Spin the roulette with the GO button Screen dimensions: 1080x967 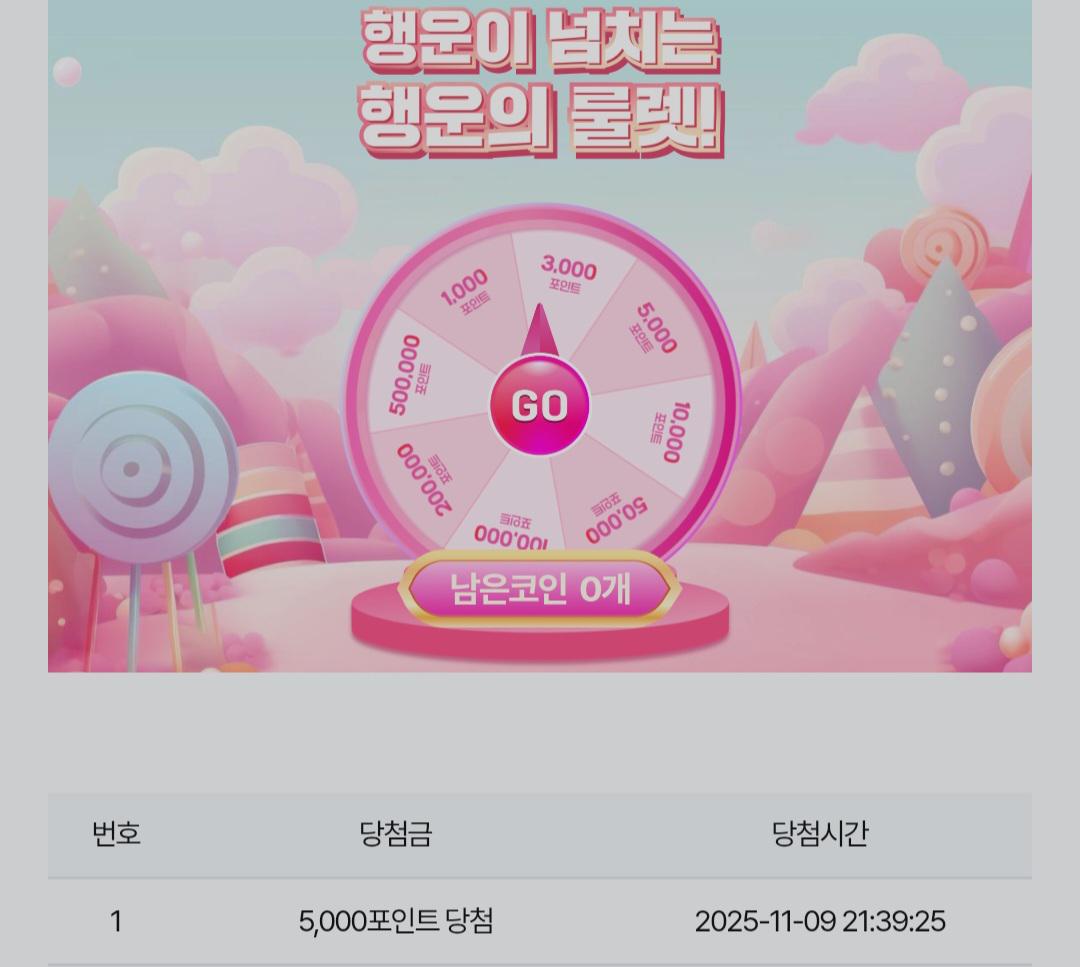click(540, 406)
